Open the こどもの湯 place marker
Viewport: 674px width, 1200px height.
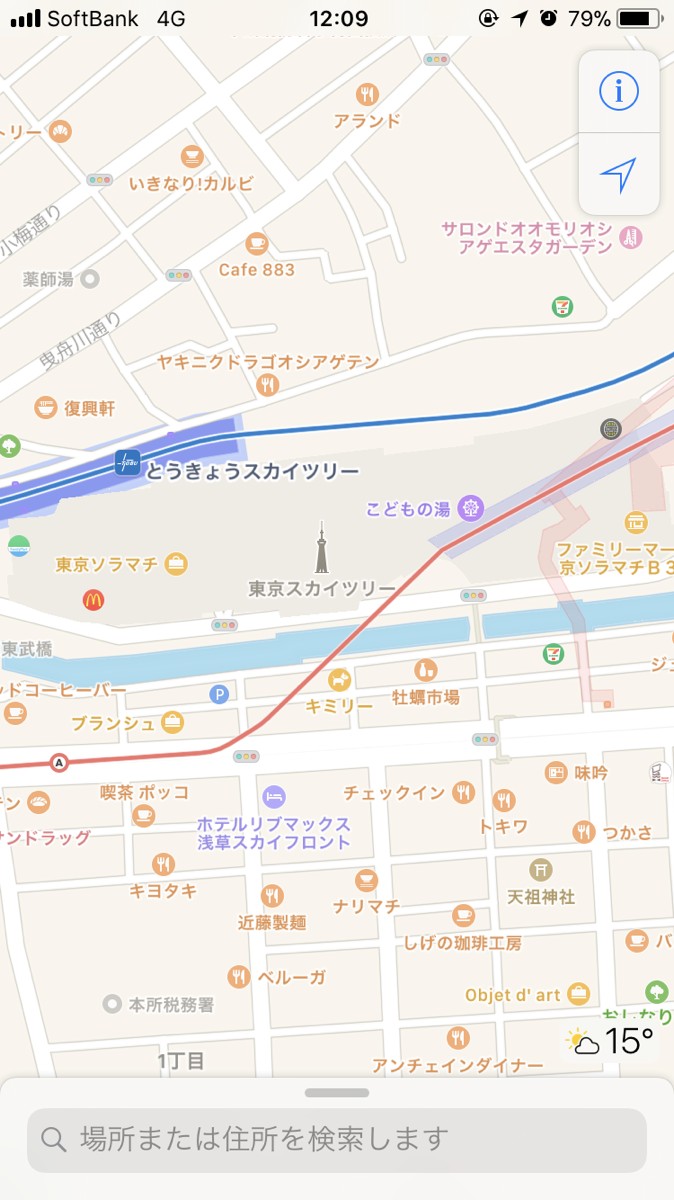pos(469,508)
